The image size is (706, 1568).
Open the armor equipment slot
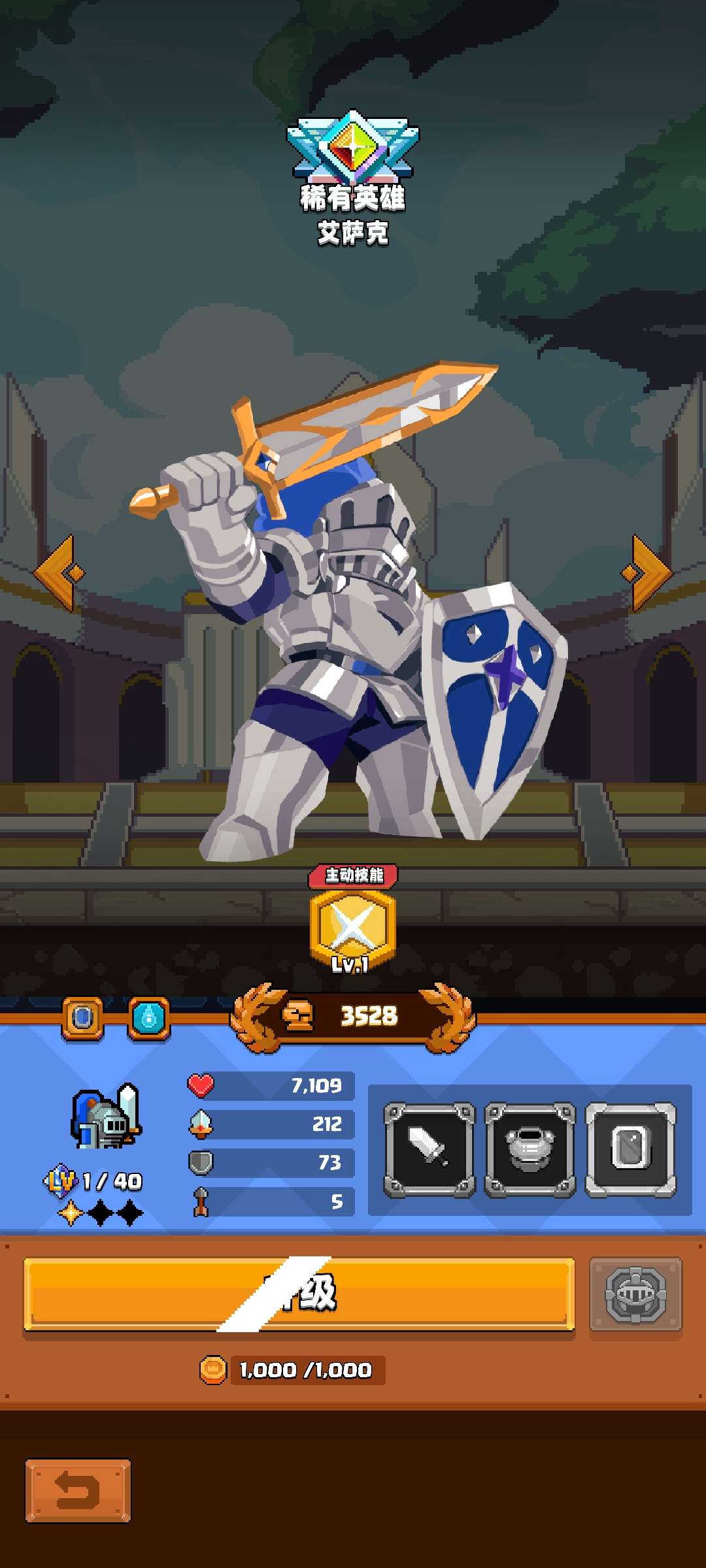point(529,1149)
